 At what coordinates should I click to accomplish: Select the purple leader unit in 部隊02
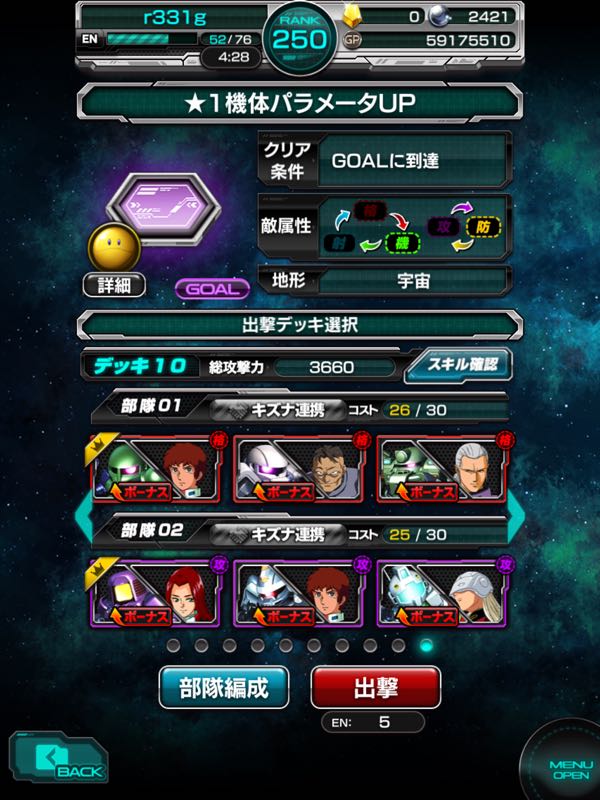pyautogui.click(x=156, y=592)
